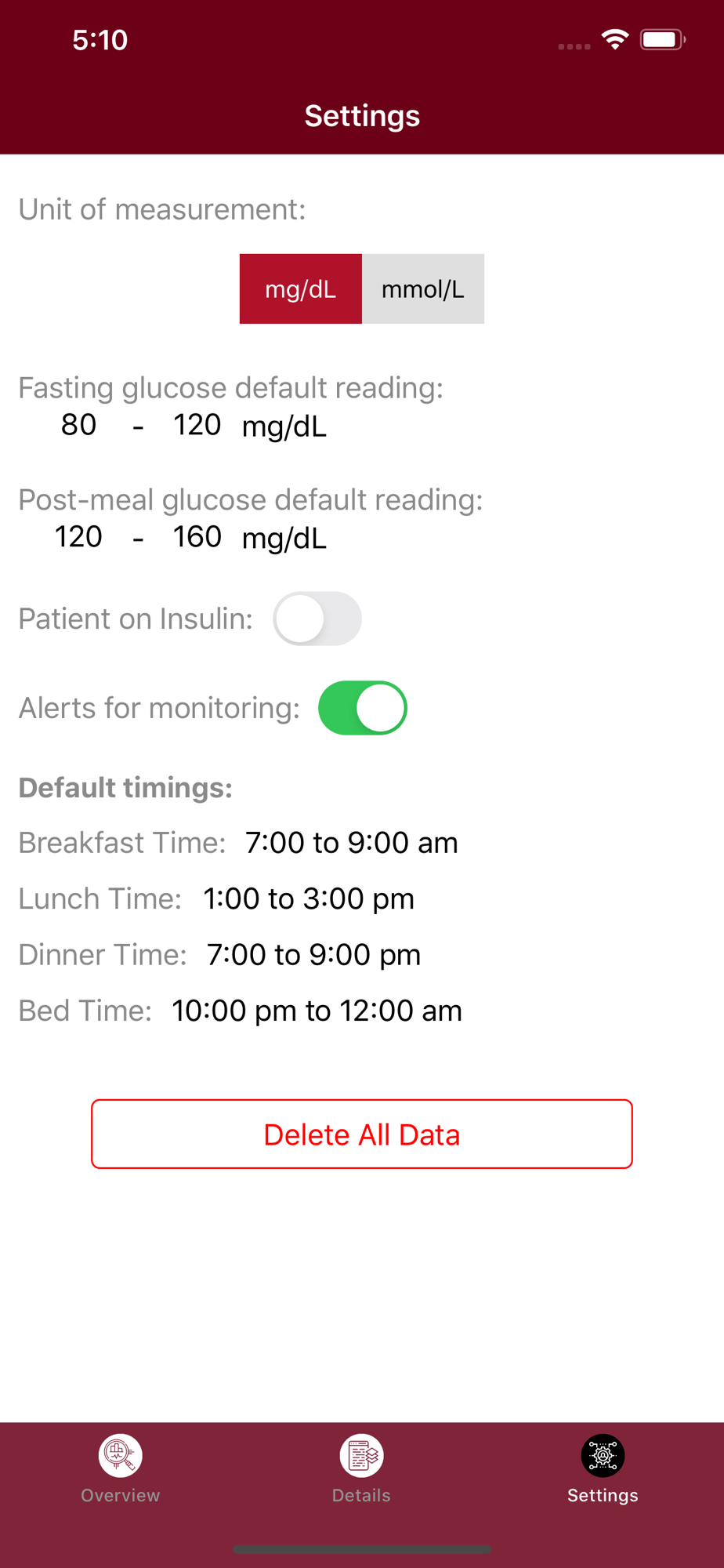Screen dimensions: 724x1568
Task: Change the Bed Time range
Action: coord(317,1011)
